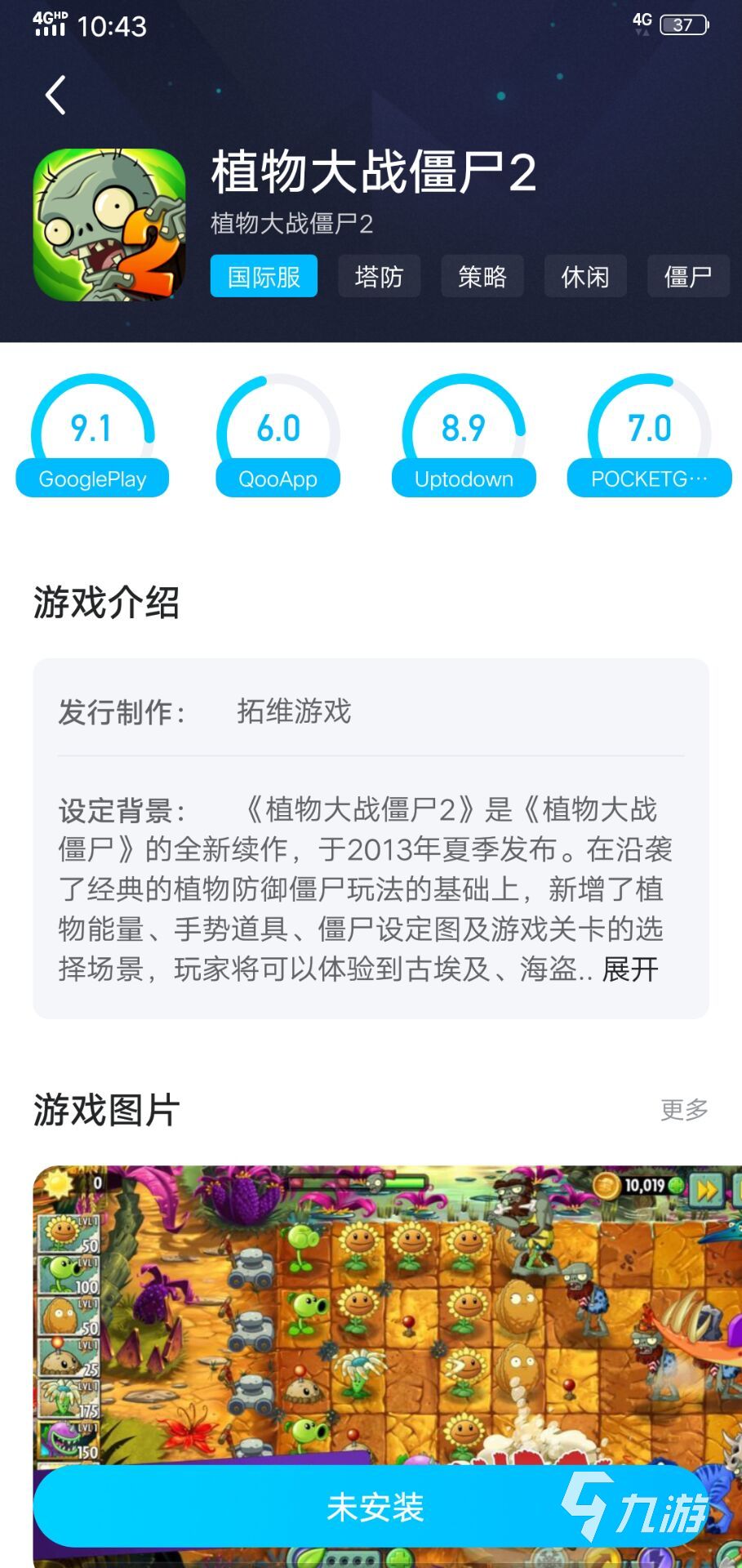Tap the publisher 拓维游戏 link

click(292, 710)
